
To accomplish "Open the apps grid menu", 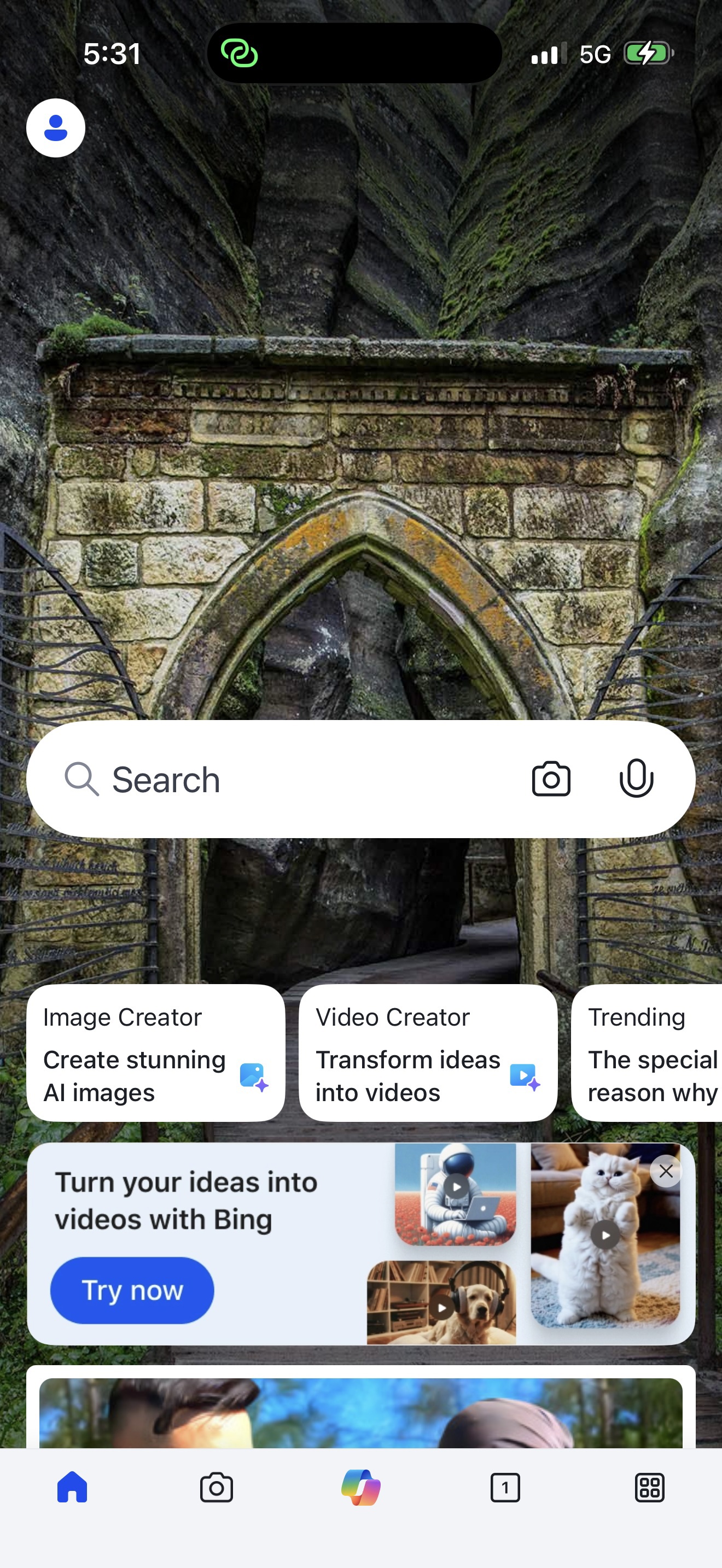I will point(650,1488).
